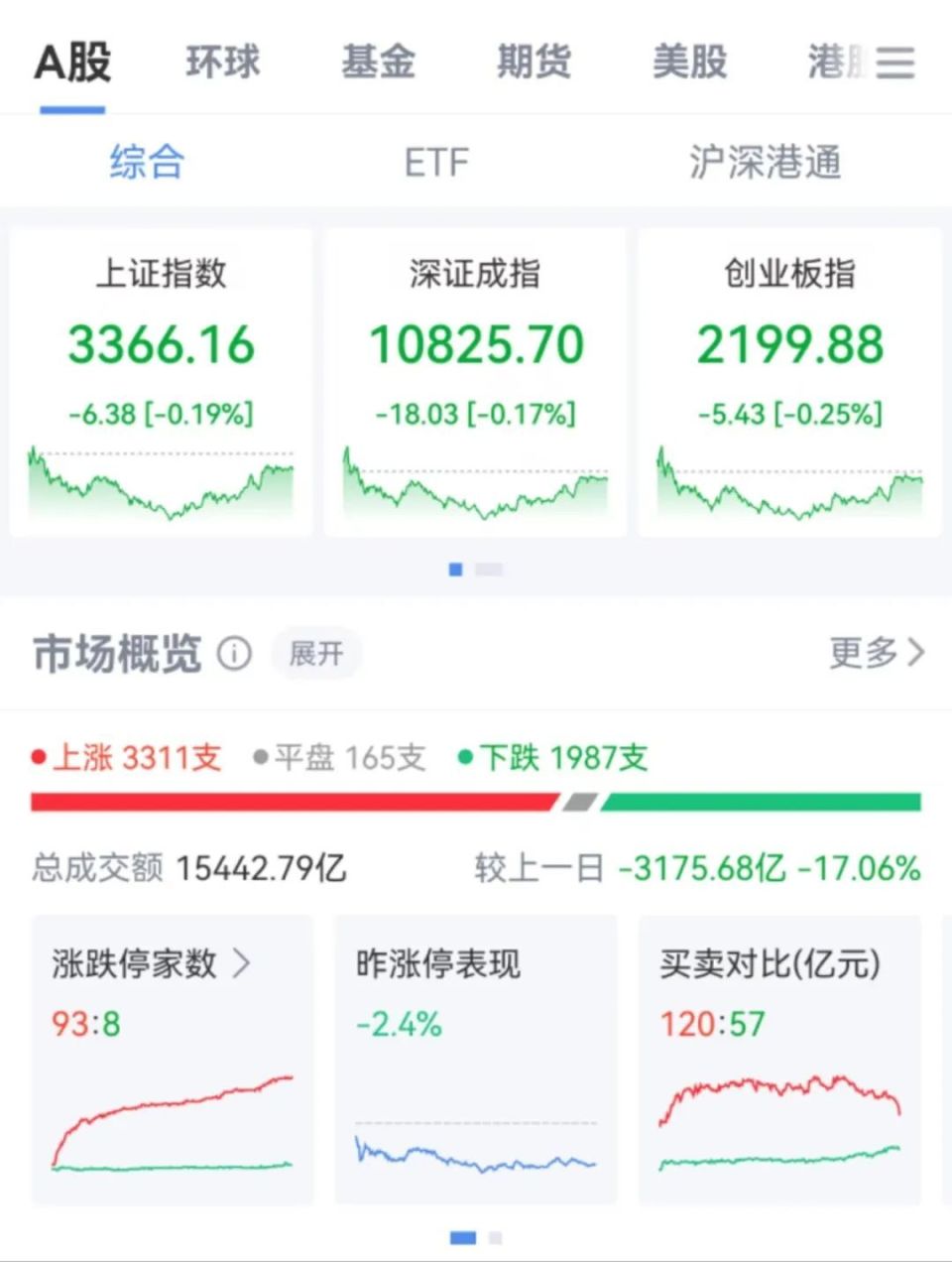
Task: Open the 上证指数 index card
Action: tap(161, 382)
